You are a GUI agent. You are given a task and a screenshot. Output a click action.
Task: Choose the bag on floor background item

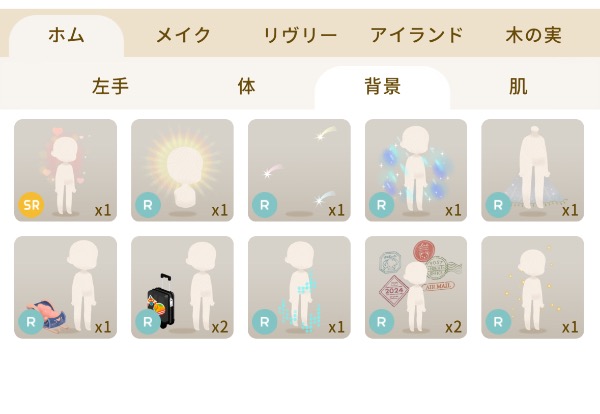click(x=65, y=287)
